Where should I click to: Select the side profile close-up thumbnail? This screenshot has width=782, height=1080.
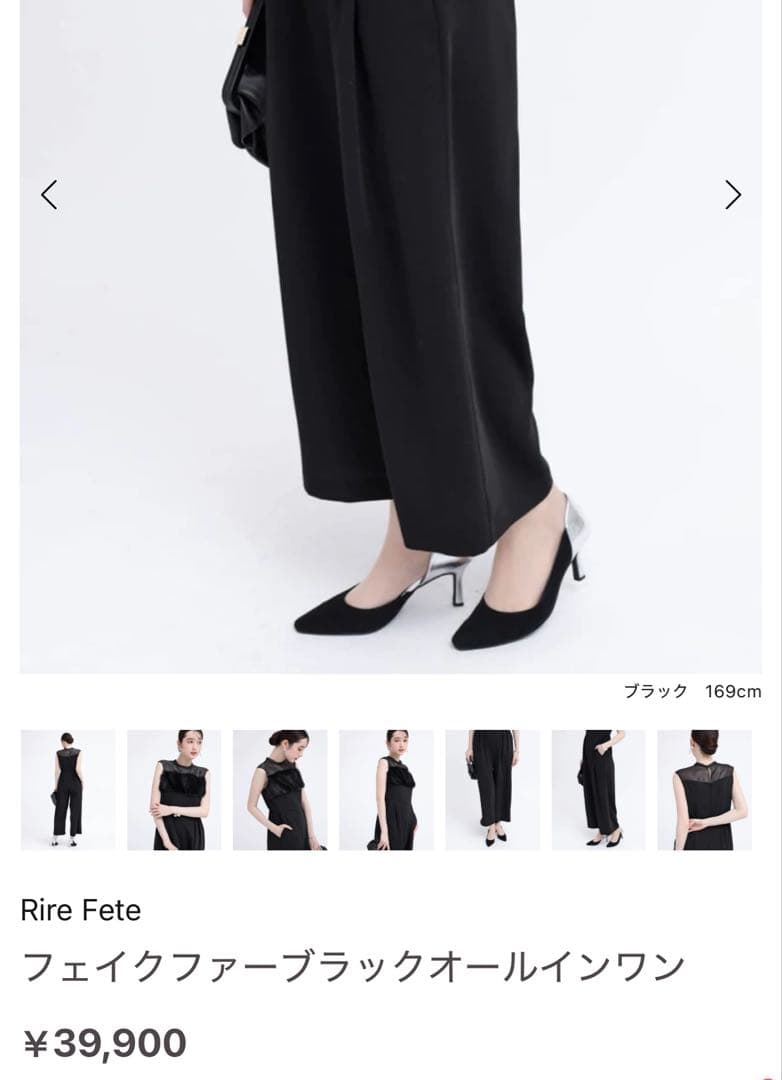280,790
